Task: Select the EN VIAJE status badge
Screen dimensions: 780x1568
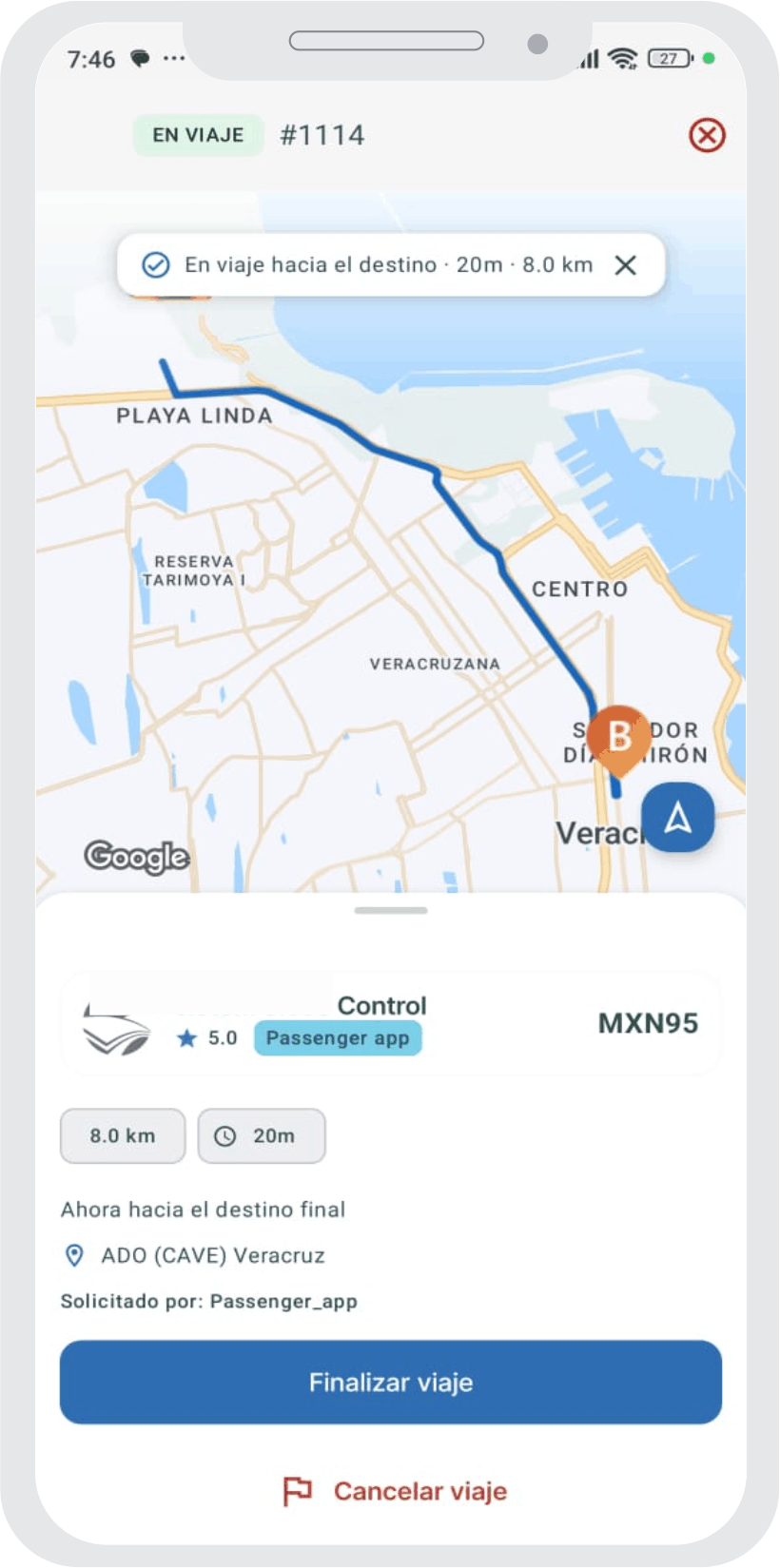Action: (198, 136)
